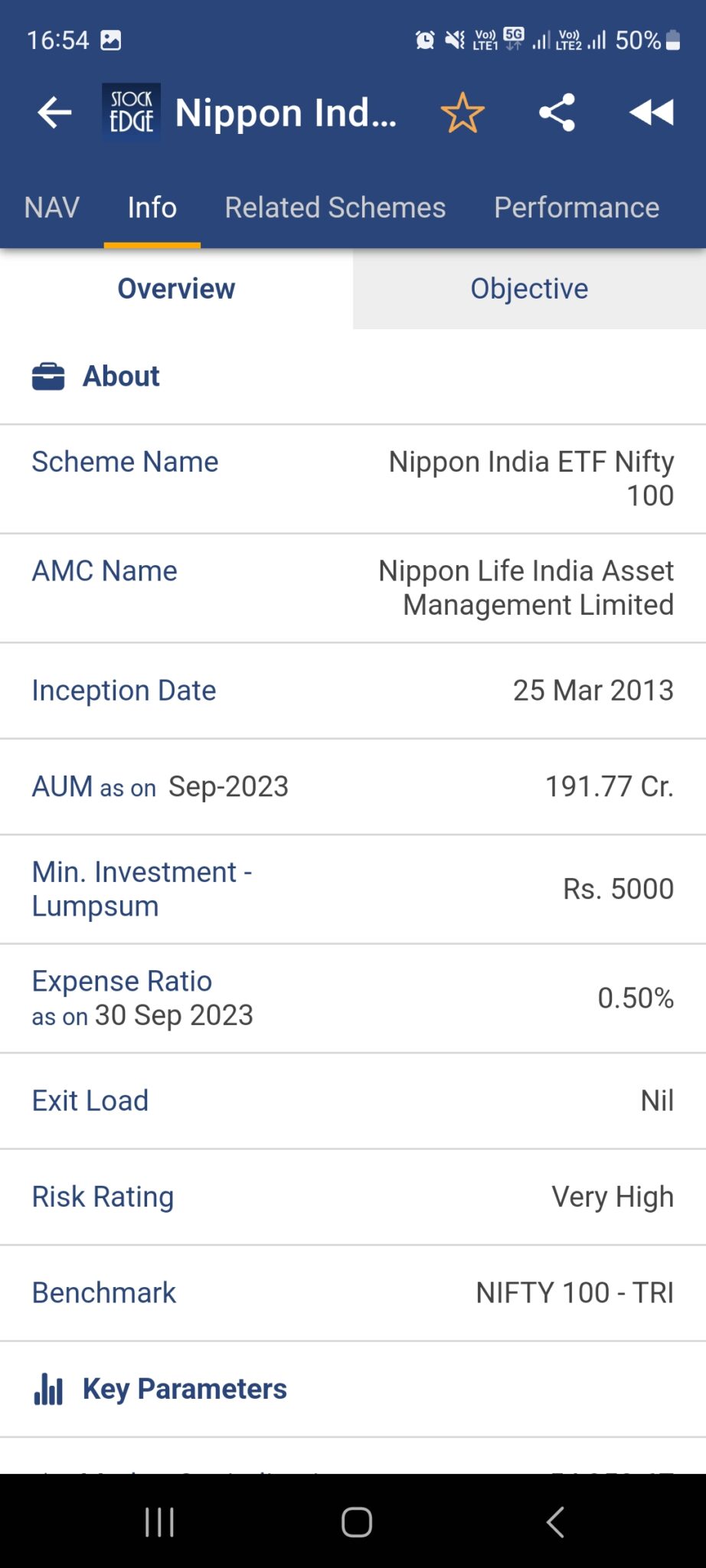The height and width of the screenshot is (1568, 706).
Task: Open the NAV section
Action: pos(51,207)
